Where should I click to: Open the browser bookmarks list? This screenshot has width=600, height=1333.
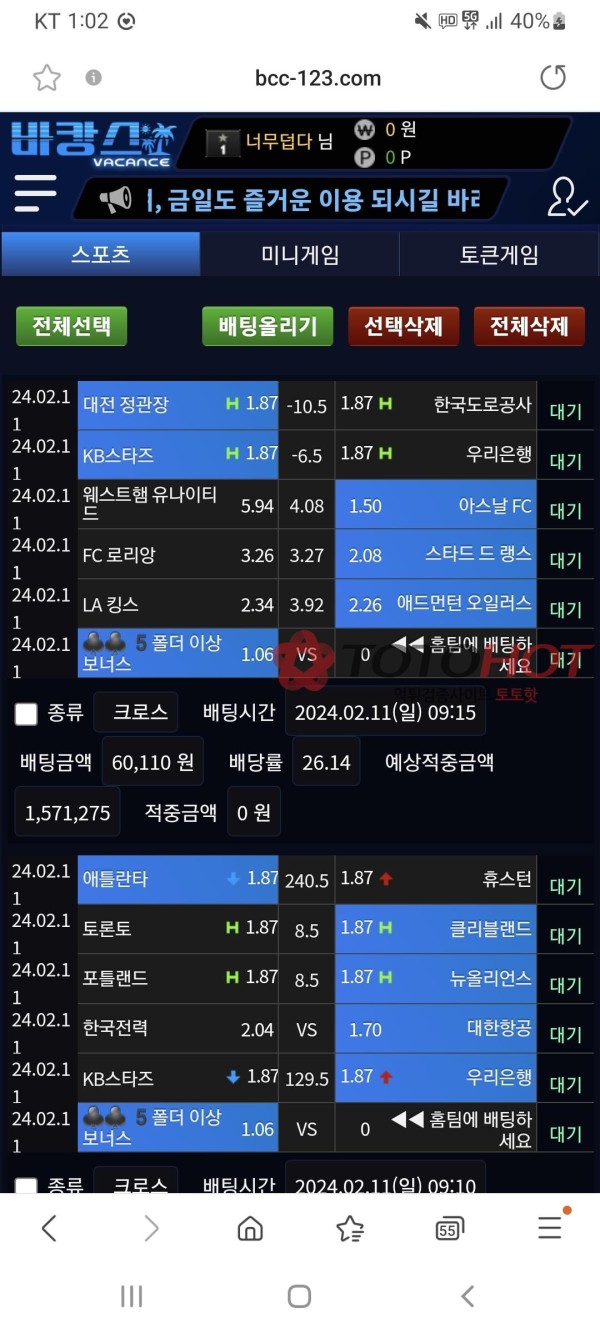click(x=350, y=1228)
